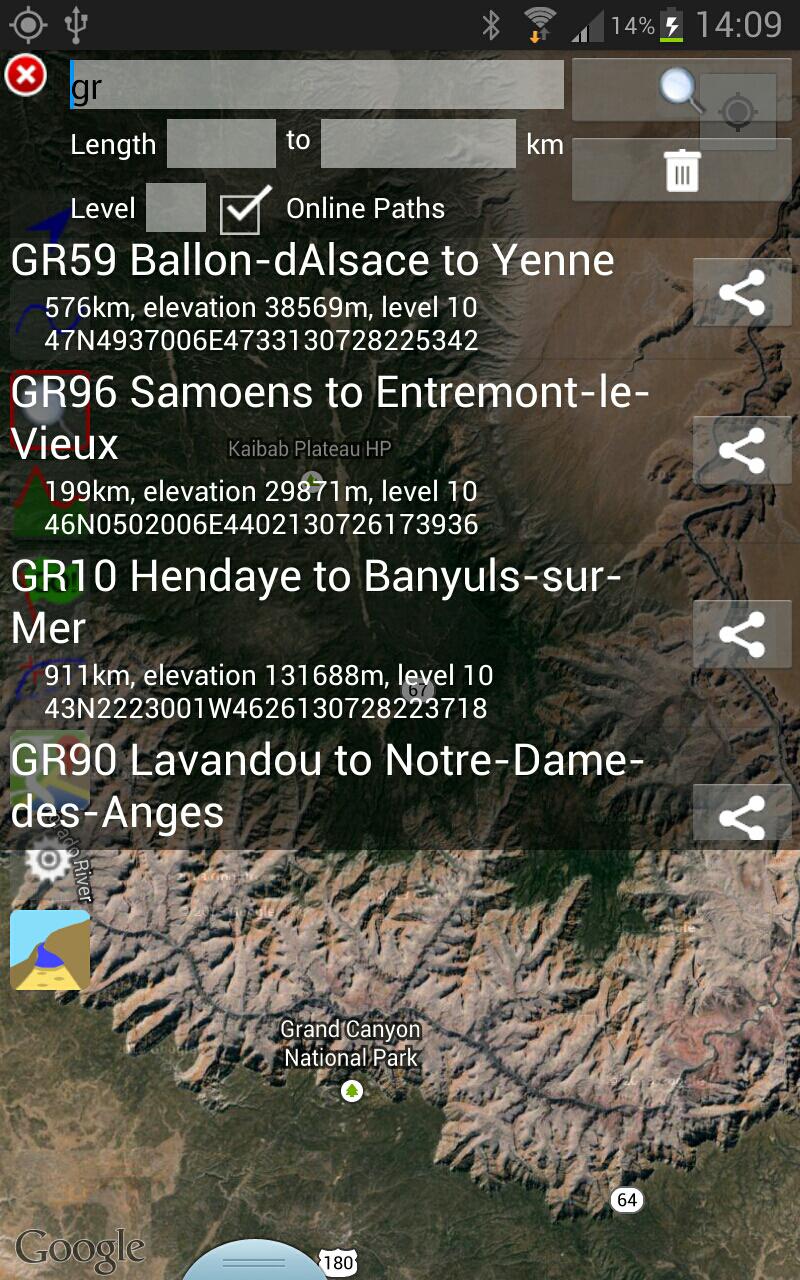
Task: Share the GR96 Samoens path
Action: (742, 451)
